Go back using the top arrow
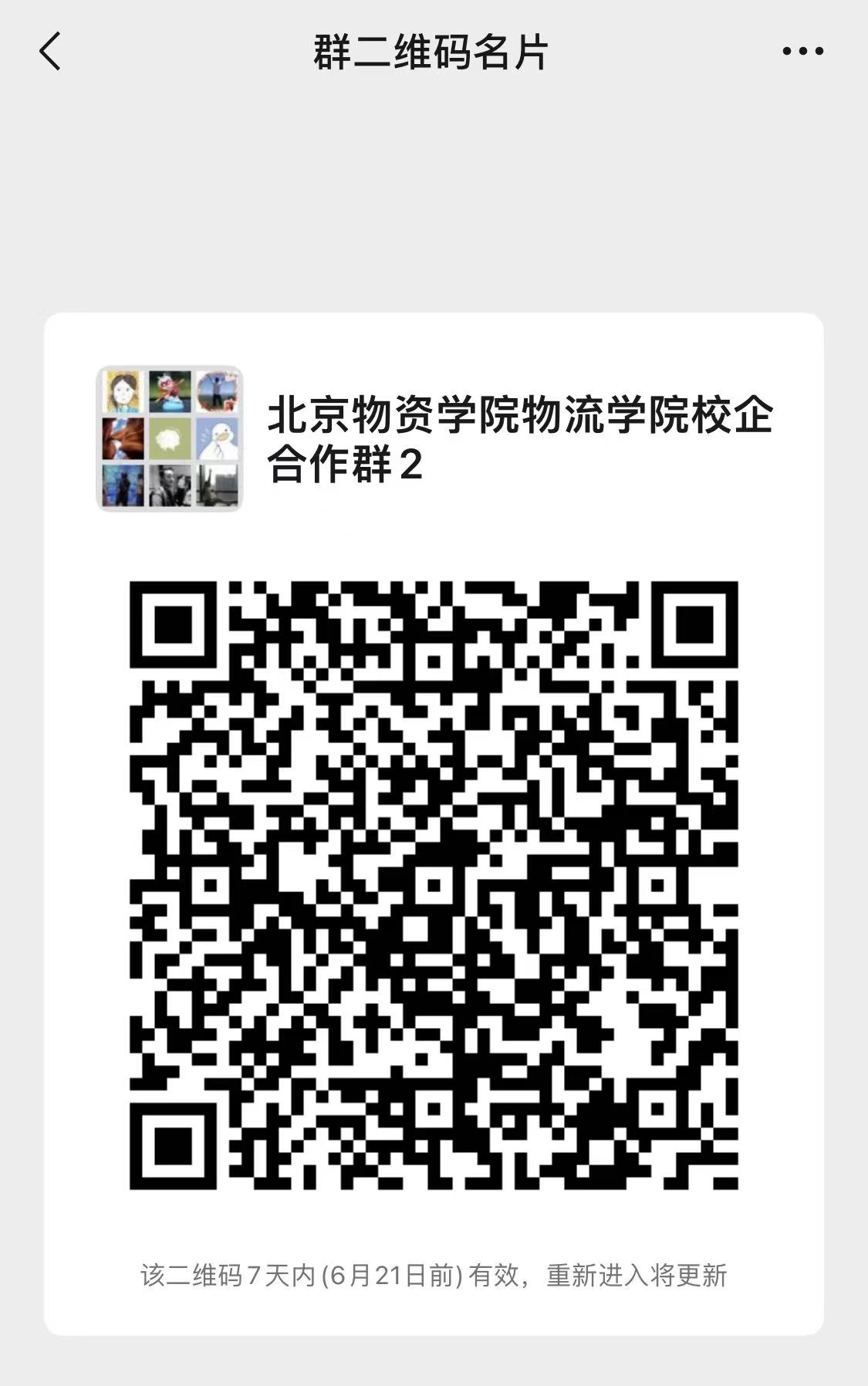The height and width of the screenshot is (1386, 868). tap(50, 52)
